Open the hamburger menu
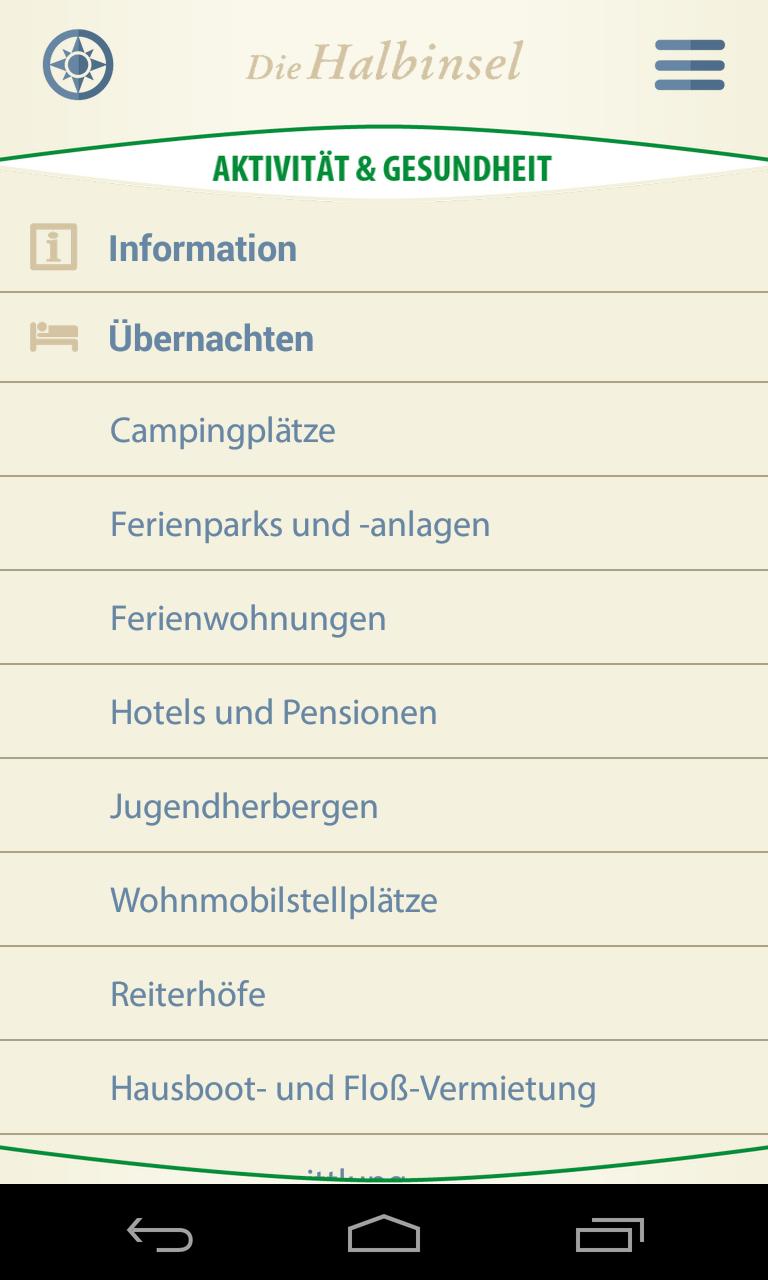The height and width of the screenshot is (1280, 768). (x=689, y=65)
